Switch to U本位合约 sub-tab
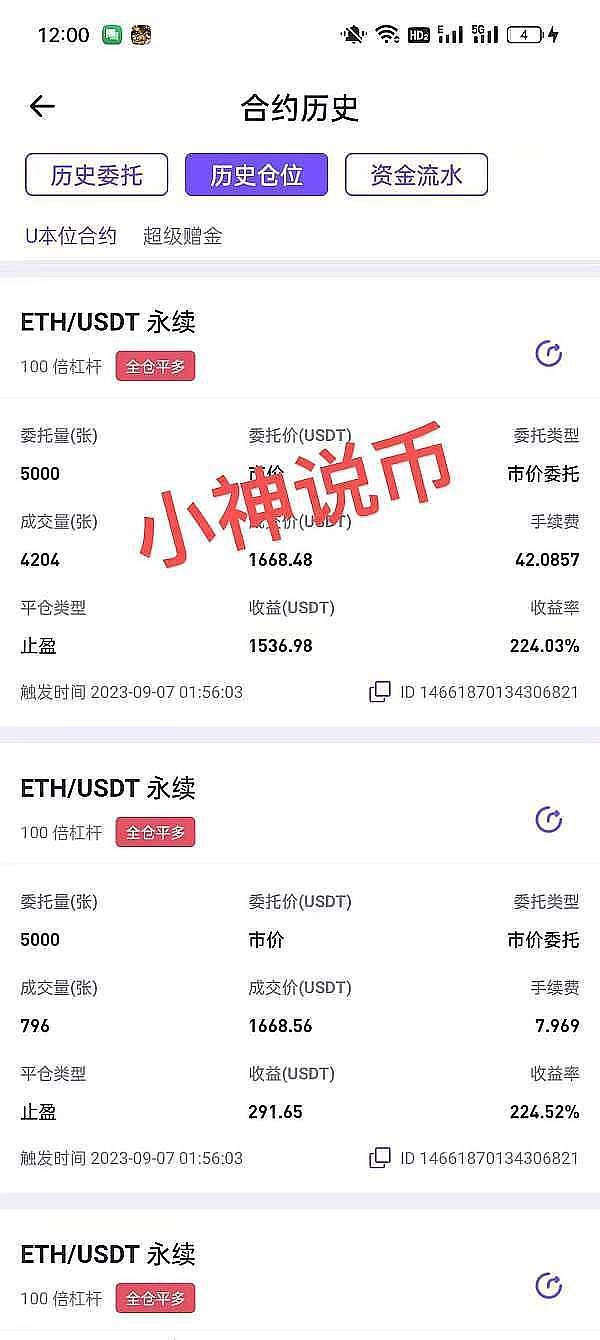 click(71, 236)
